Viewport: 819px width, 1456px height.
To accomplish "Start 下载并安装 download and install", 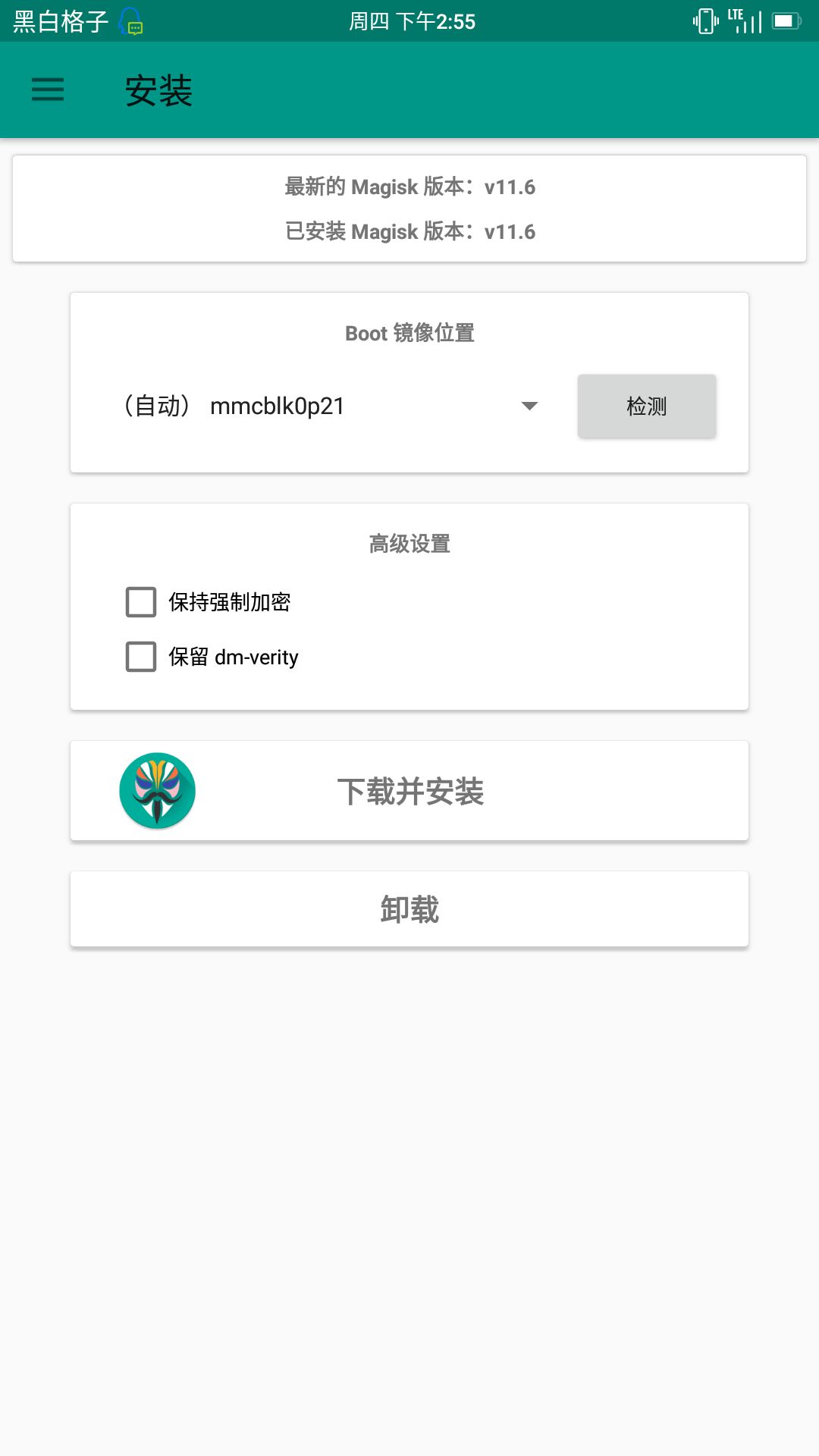I will click(409, 791).
